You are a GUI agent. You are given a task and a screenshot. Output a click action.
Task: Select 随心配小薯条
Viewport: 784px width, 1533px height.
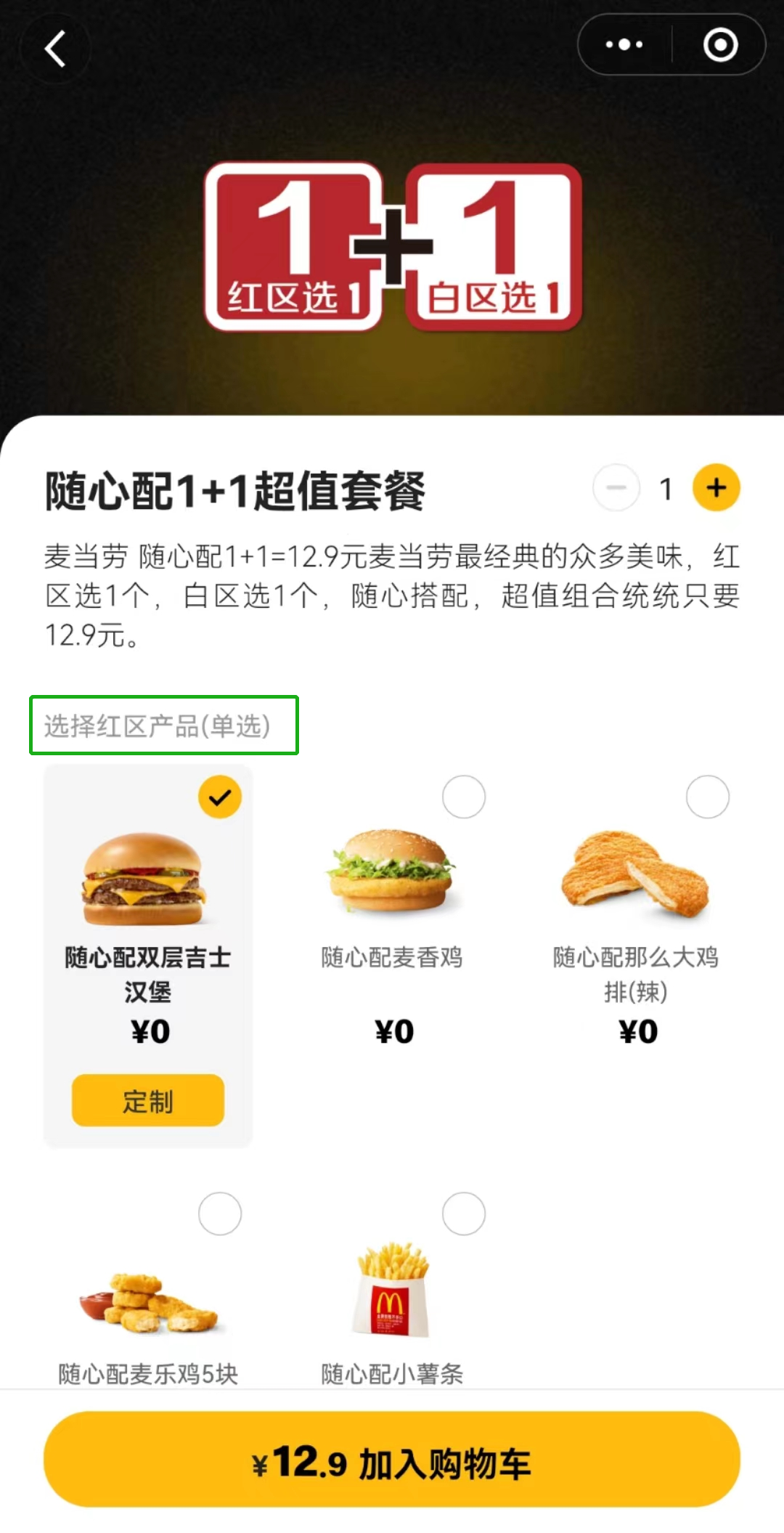[x=464, y=1213]
